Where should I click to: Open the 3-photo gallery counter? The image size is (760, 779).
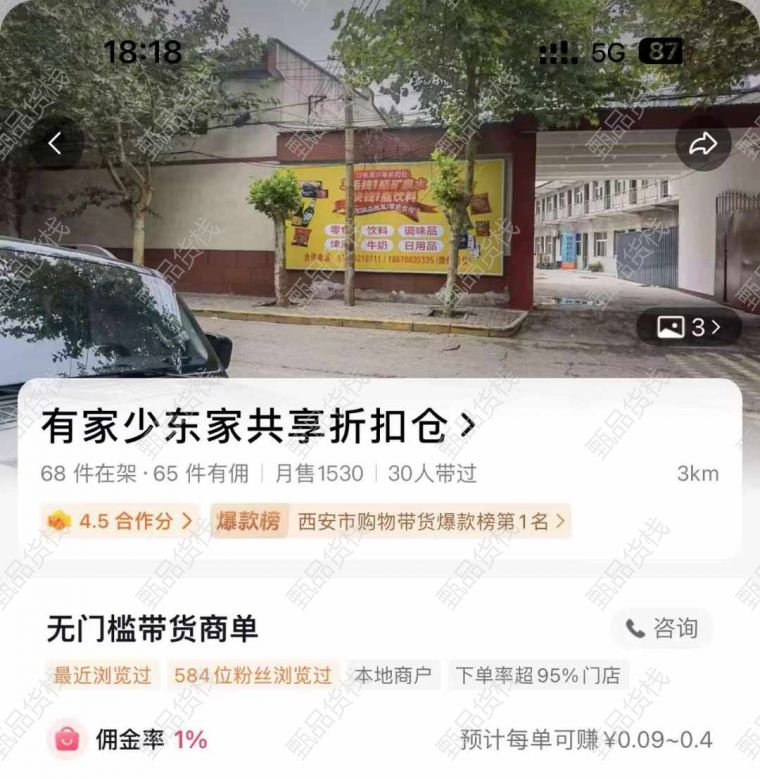[x=689, y=327]
